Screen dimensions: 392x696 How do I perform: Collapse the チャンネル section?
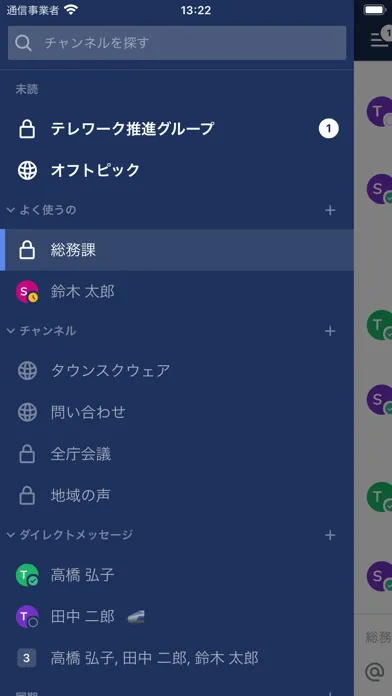41,331
